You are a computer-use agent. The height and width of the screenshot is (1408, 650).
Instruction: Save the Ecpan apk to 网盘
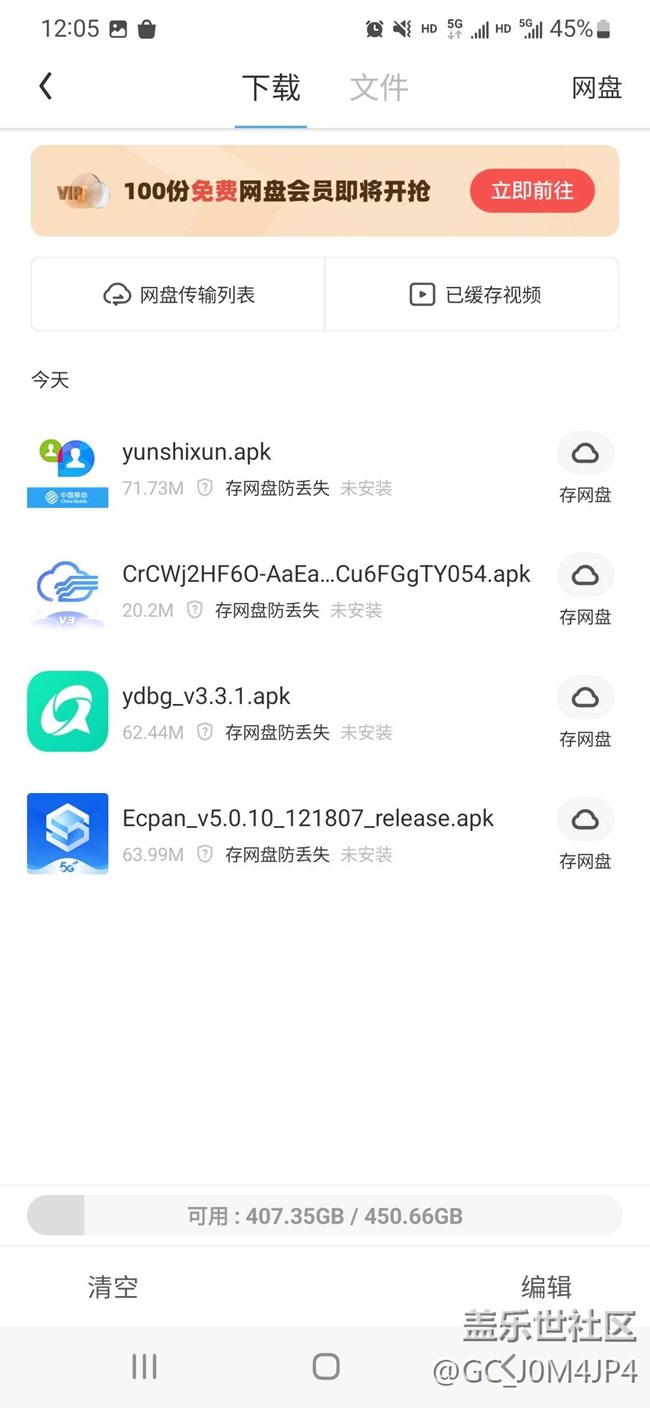point(585,834)
